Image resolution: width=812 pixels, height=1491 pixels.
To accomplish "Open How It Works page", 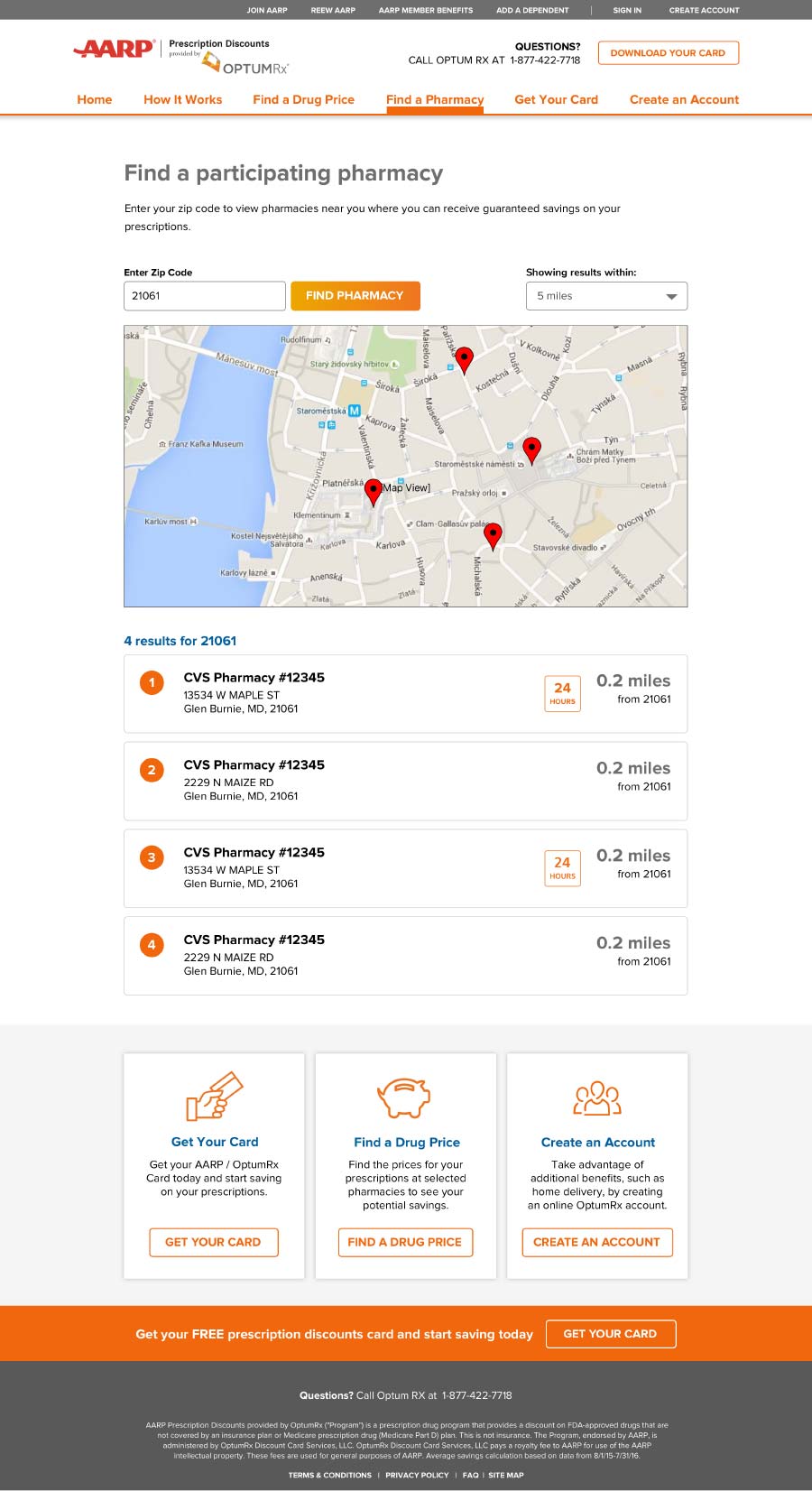I will coord(183,99).
